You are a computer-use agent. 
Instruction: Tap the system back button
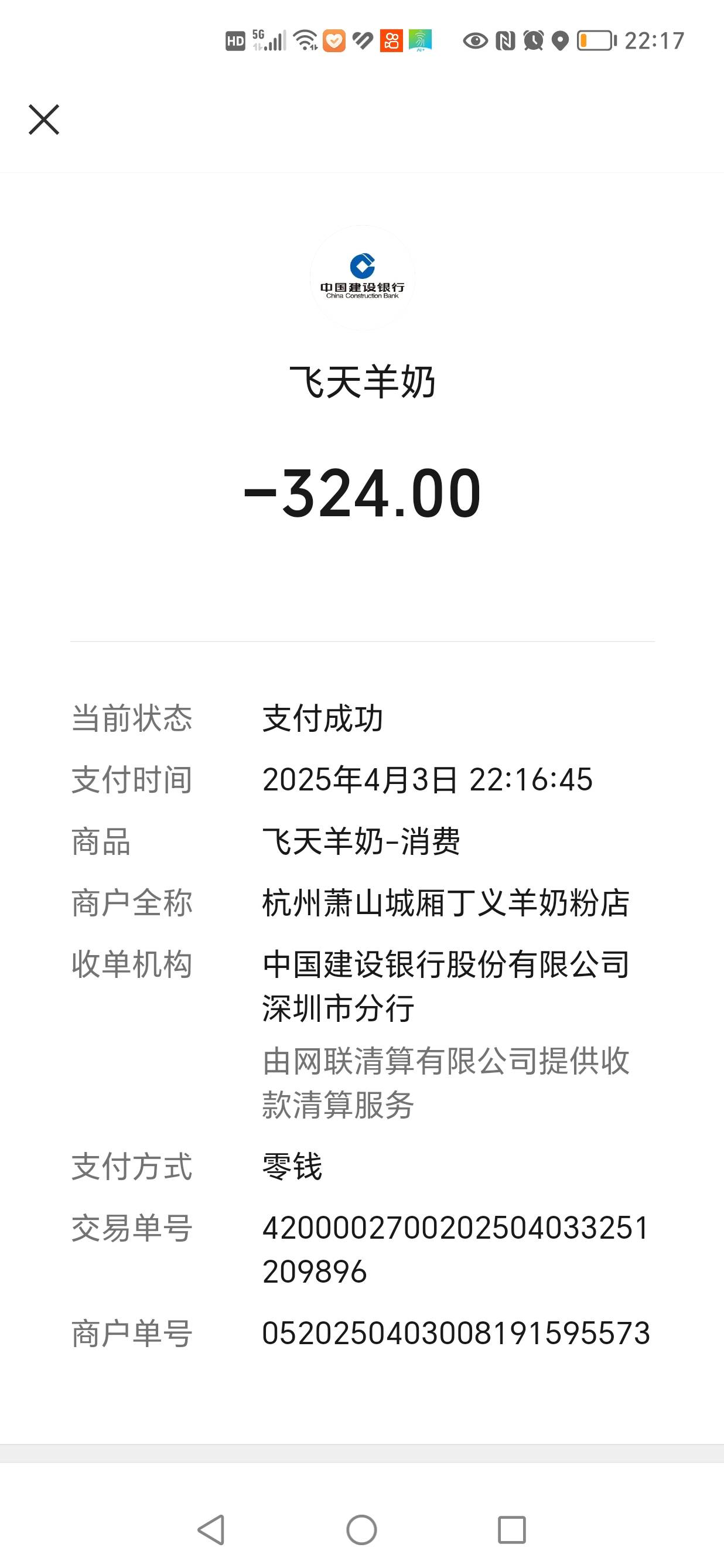point(211,1530)
